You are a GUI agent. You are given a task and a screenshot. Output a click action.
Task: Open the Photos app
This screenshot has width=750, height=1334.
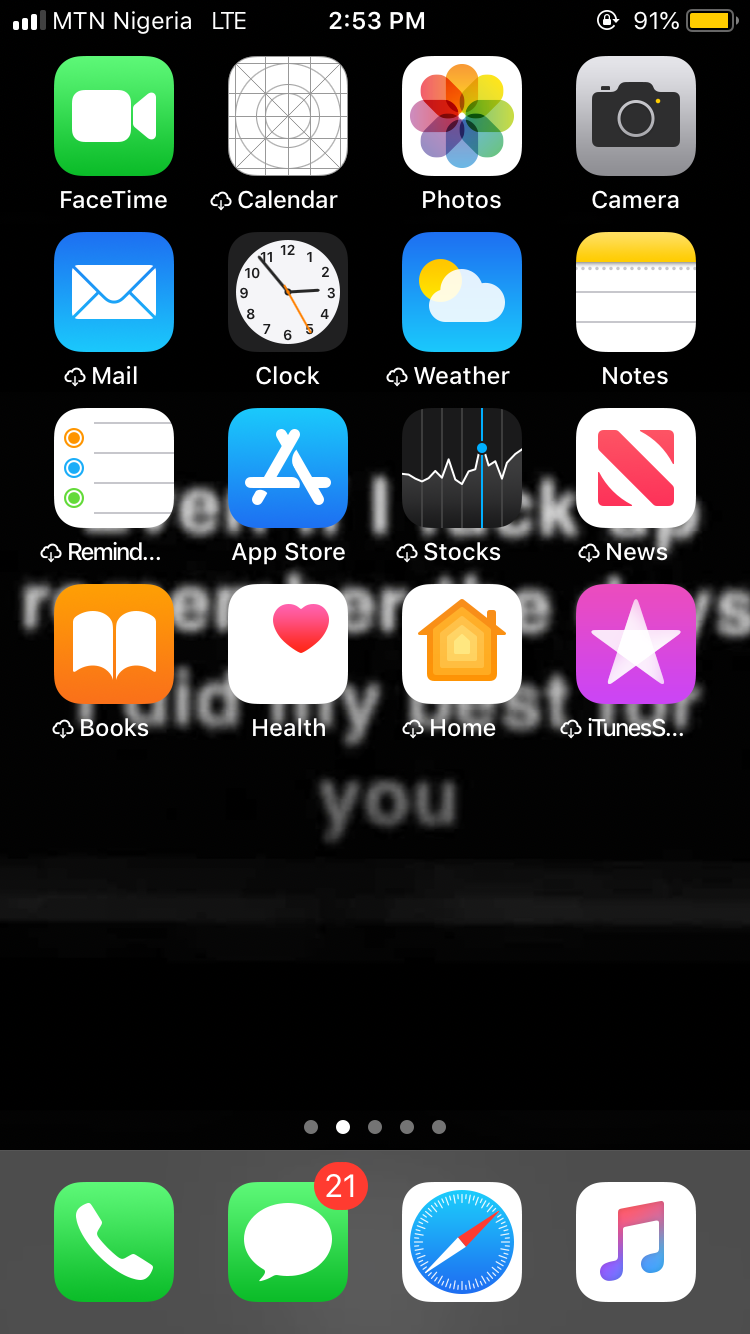pyautogui.click(x=462, y=116)
